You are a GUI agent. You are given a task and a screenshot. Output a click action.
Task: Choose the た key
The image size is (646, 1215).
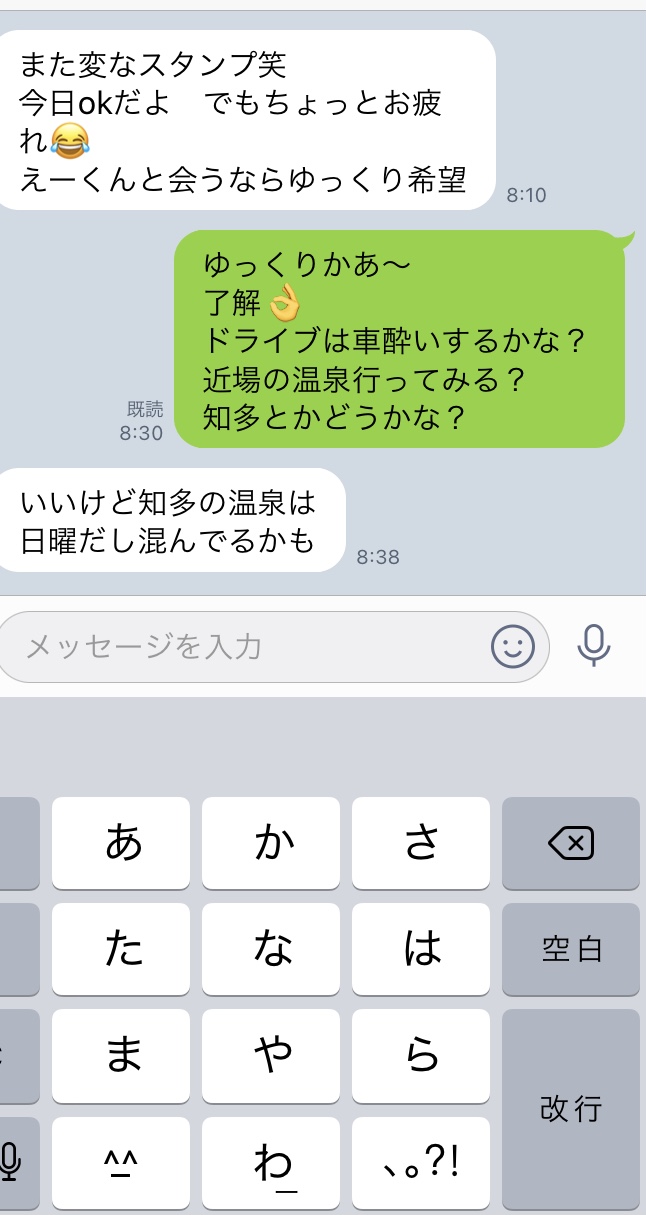tap(121, 949)
